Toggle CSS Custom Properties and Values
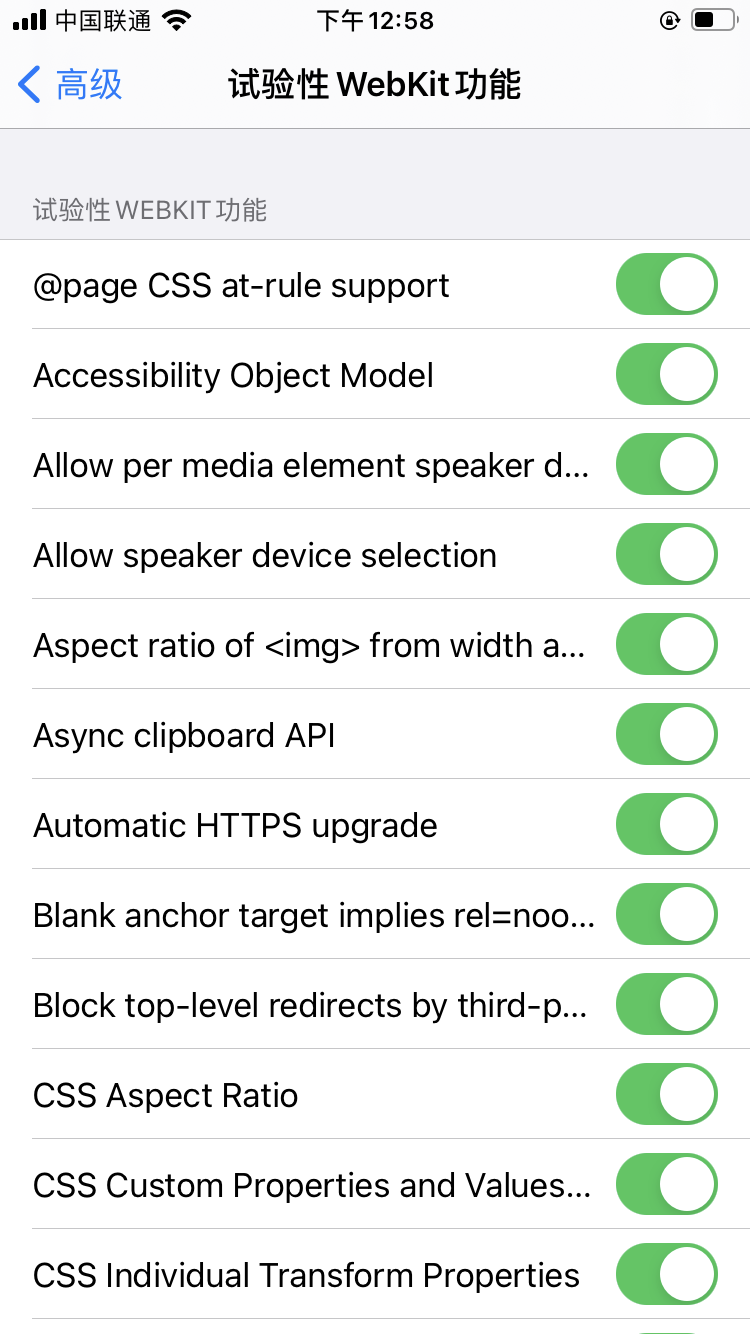This screenshot has height=1334, width=750. [x=666, y=1185]
